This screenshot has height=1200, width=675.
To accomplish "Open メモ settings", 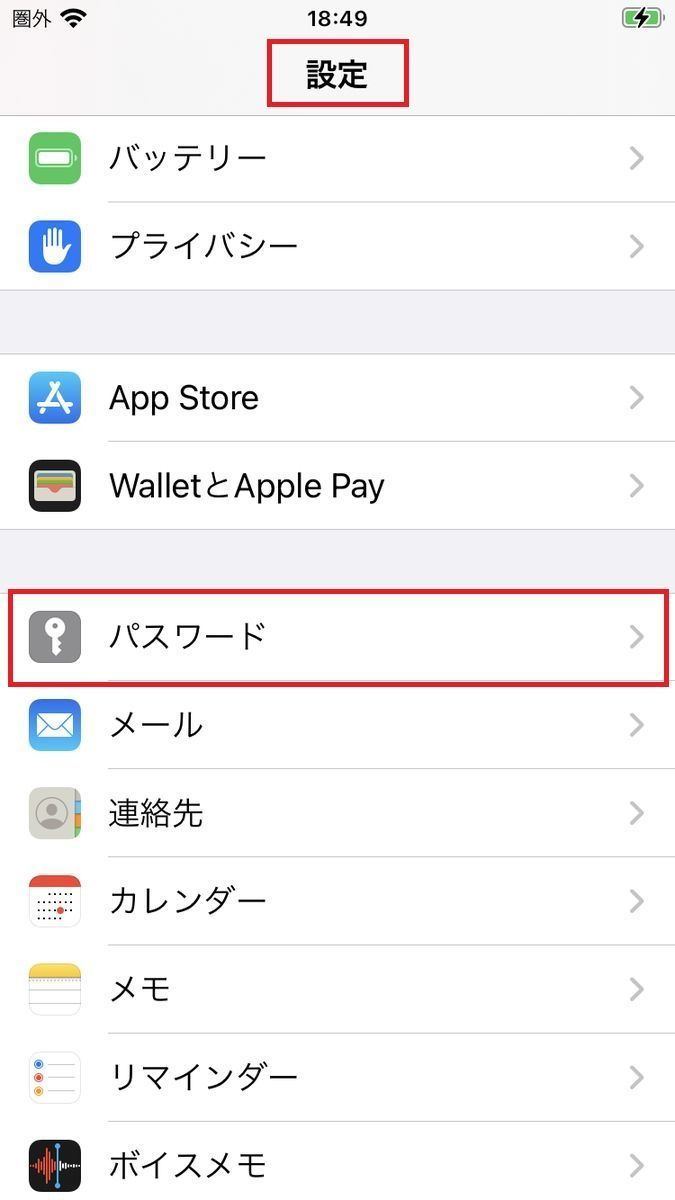I will coord(337,989).
